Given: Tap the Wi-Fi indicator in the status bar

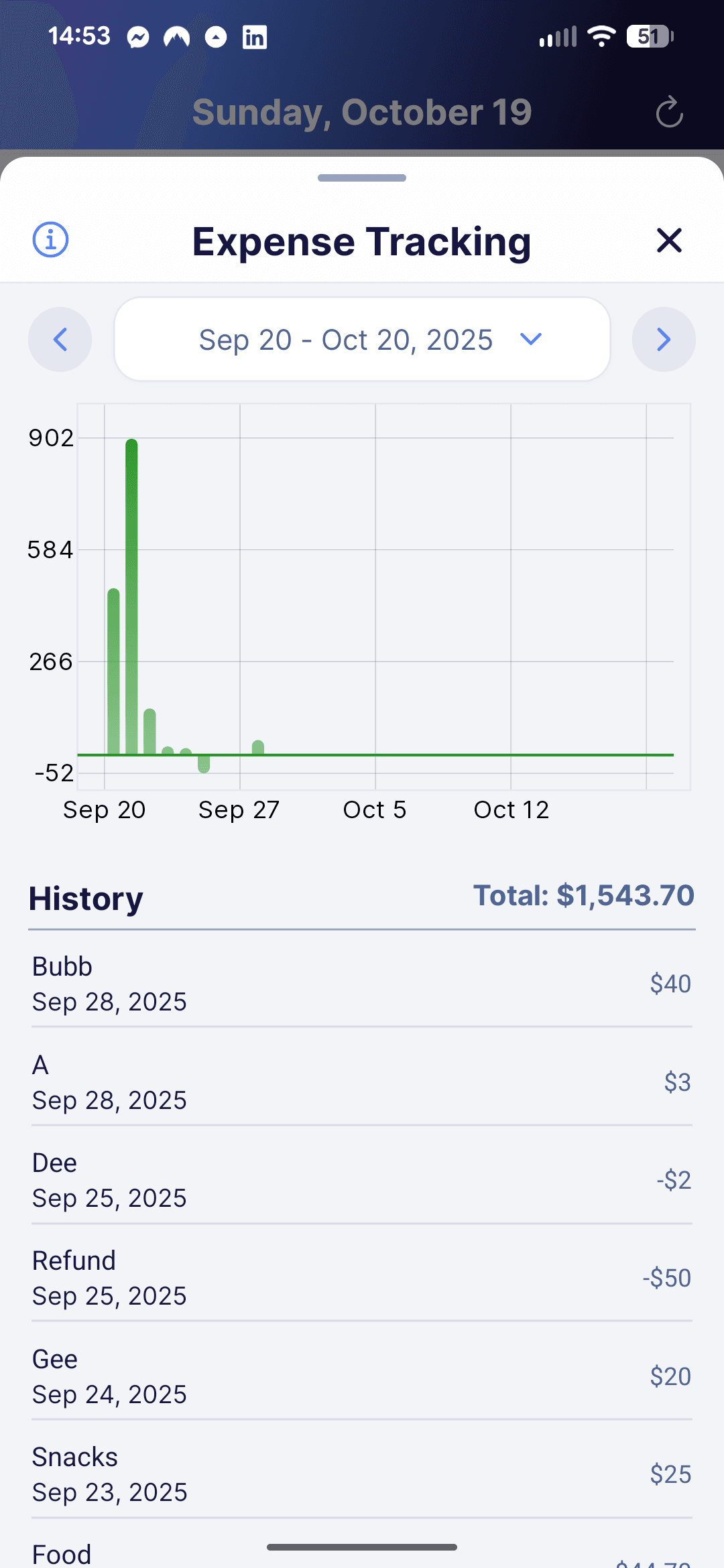Looking at the screenshot, I should click(x=600, y=36).
